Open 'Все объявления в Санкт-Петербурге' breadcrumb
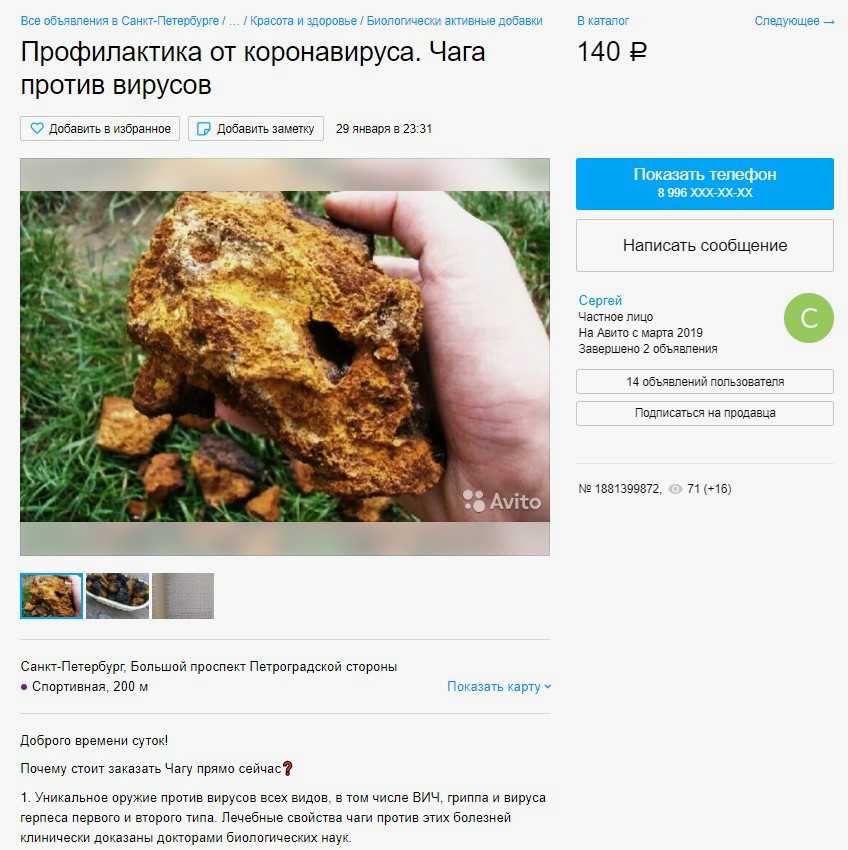The width and height of the screenshot is (848, 850). 118,20
